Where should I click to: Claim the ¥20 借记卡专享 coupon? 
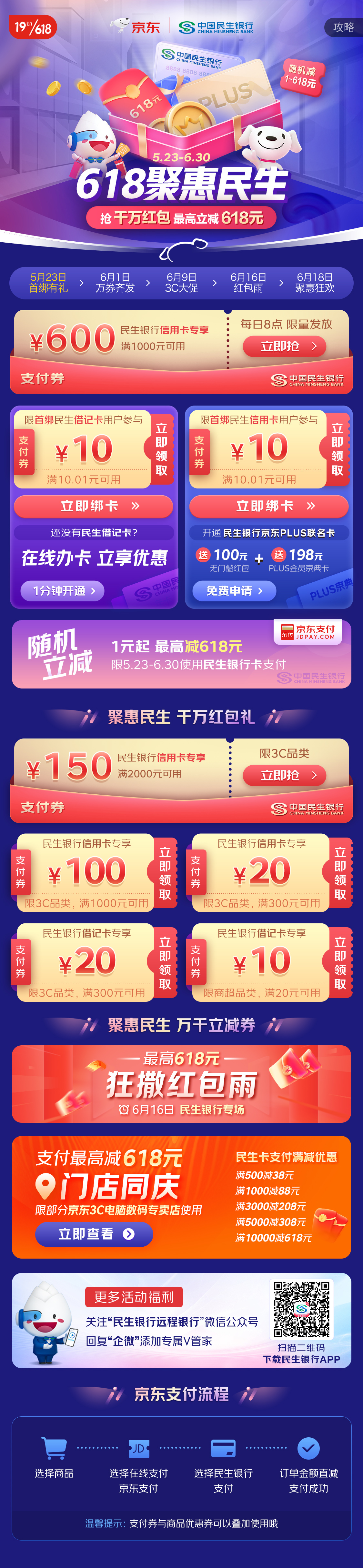165,962
